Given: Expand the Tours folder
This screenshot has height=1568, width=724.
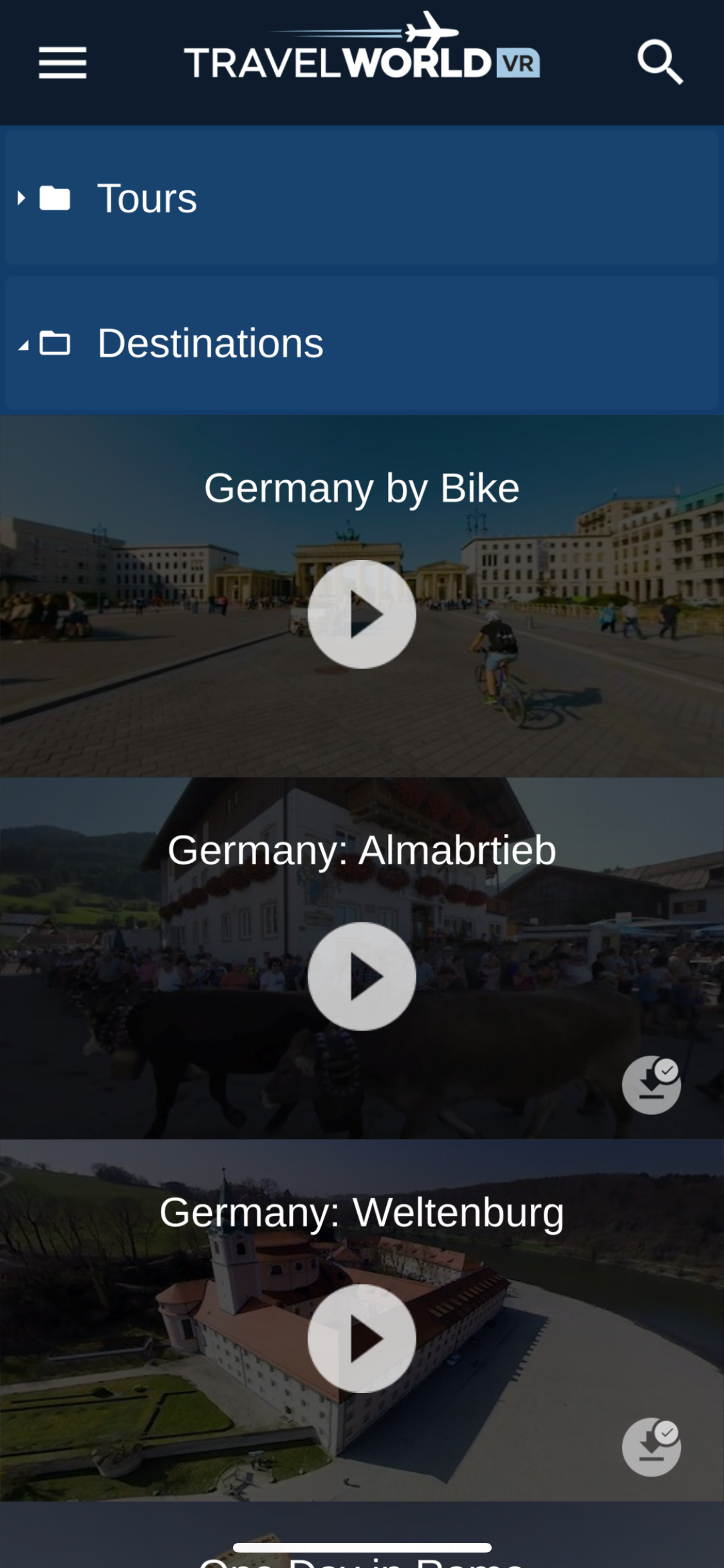Looking at the screenshot, I should (x=147, y=198).
